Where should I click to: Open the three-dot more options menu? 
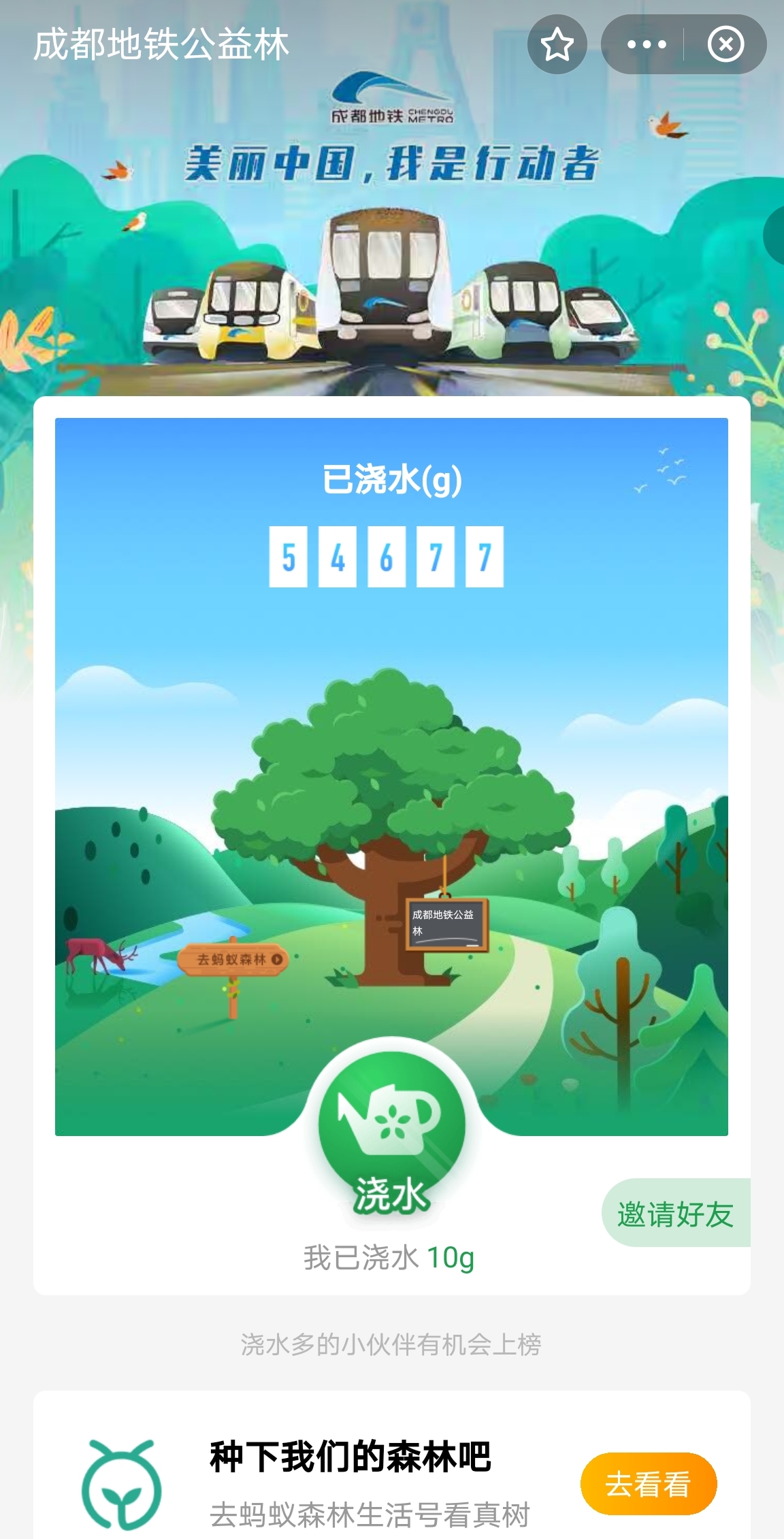[x=646, y=45]
